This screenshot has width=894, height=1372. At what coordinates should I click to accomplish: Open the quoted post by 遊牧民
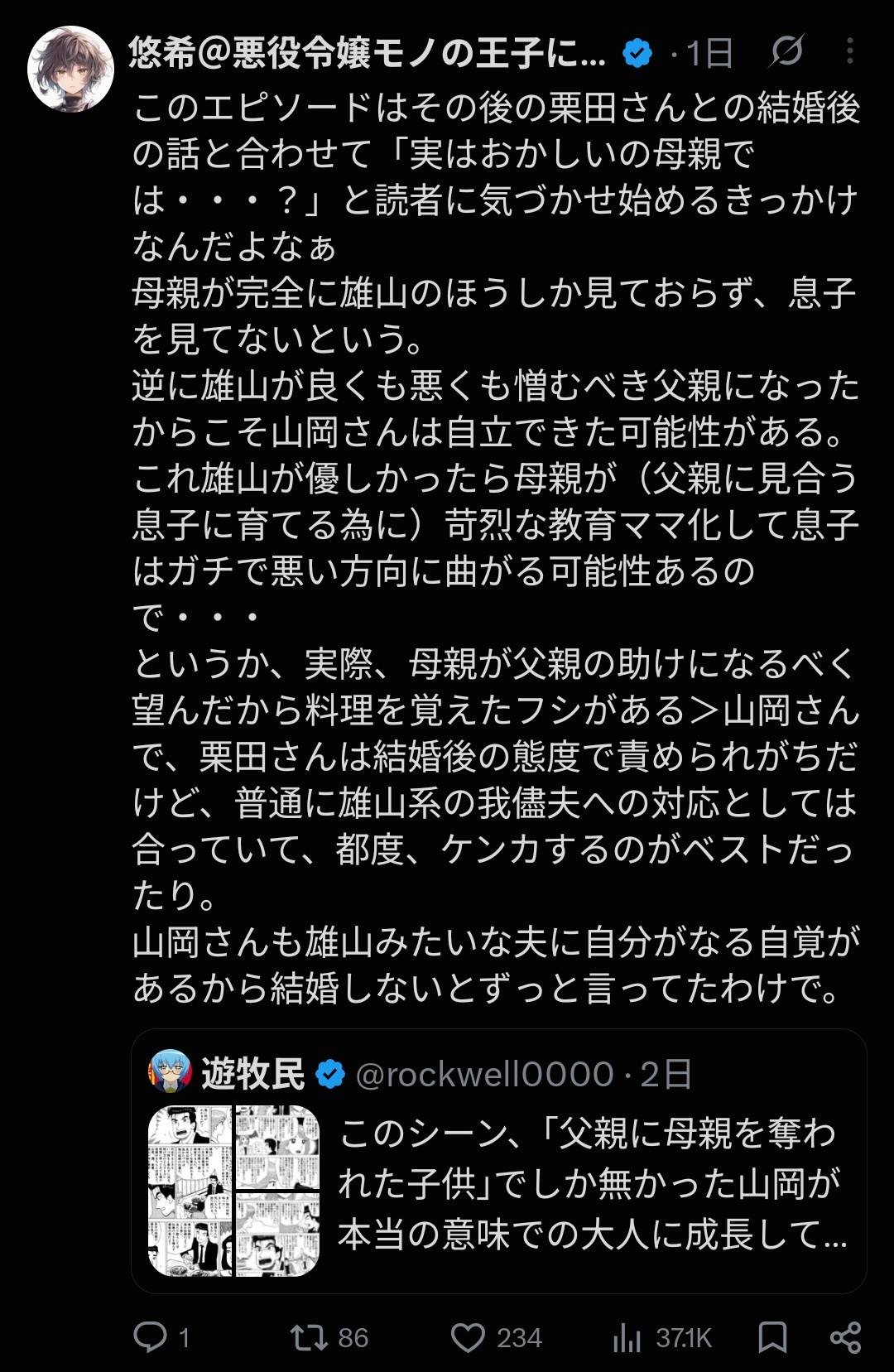498,1161
